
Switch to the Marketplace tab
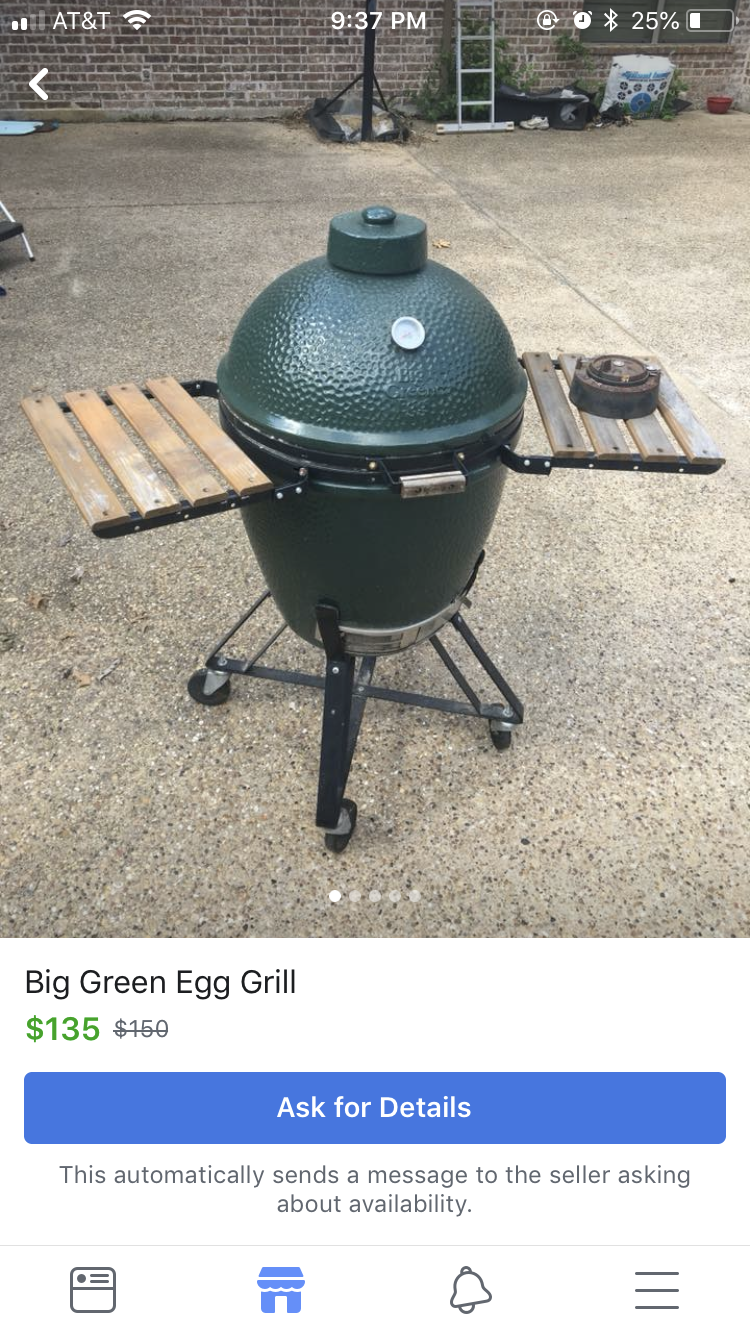(281, 1289)
